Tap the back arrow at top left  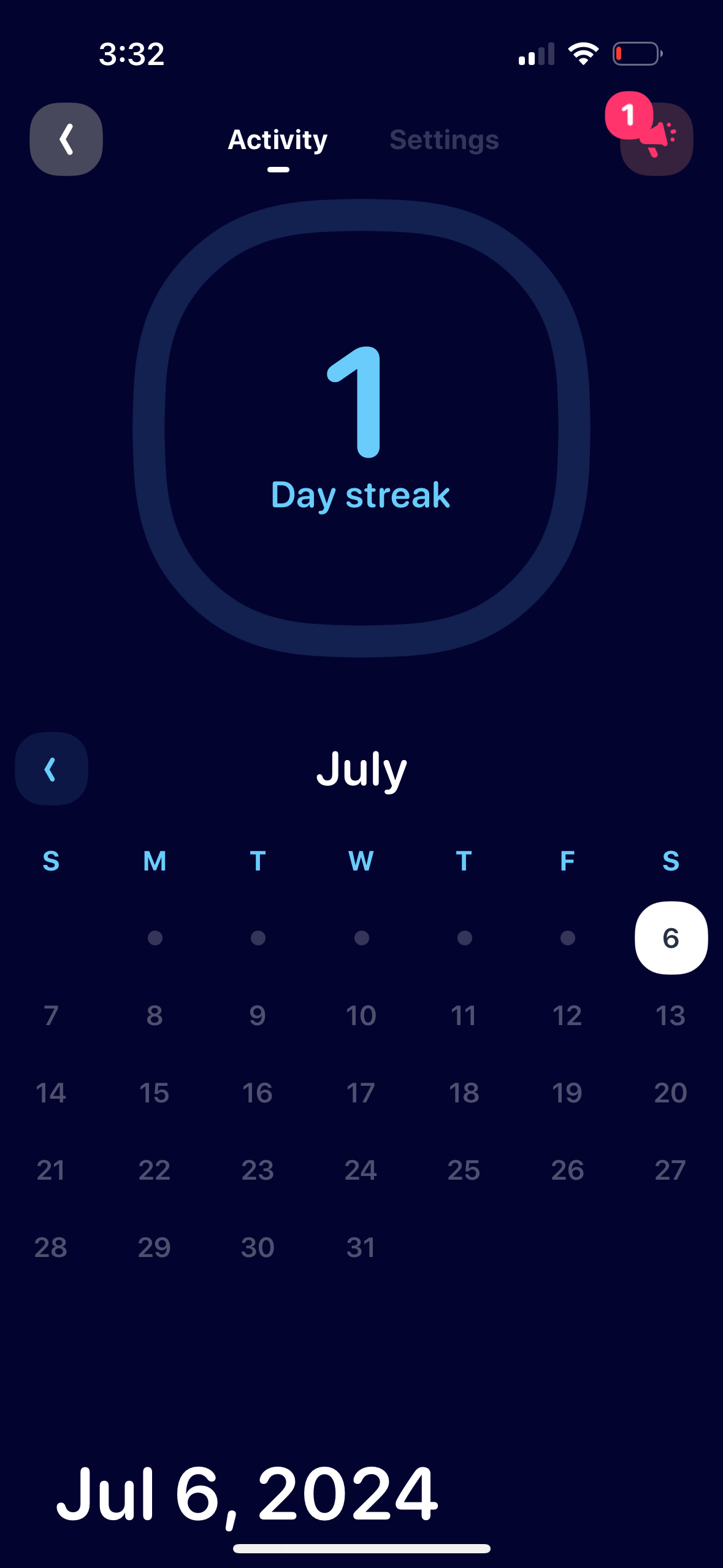(66, 139)
